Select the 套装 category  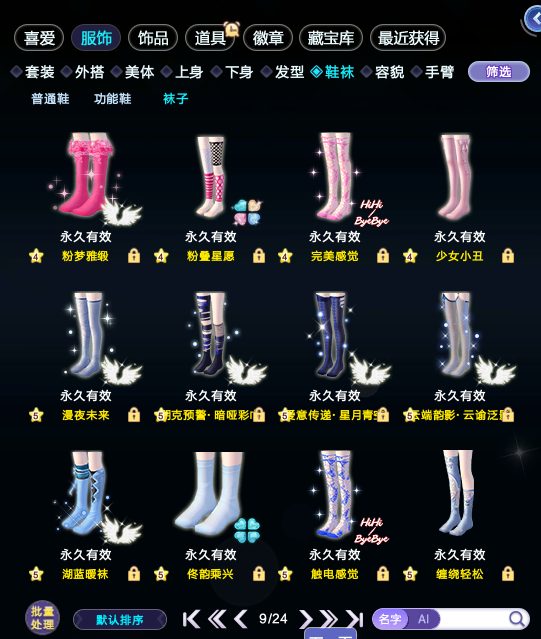33,72
